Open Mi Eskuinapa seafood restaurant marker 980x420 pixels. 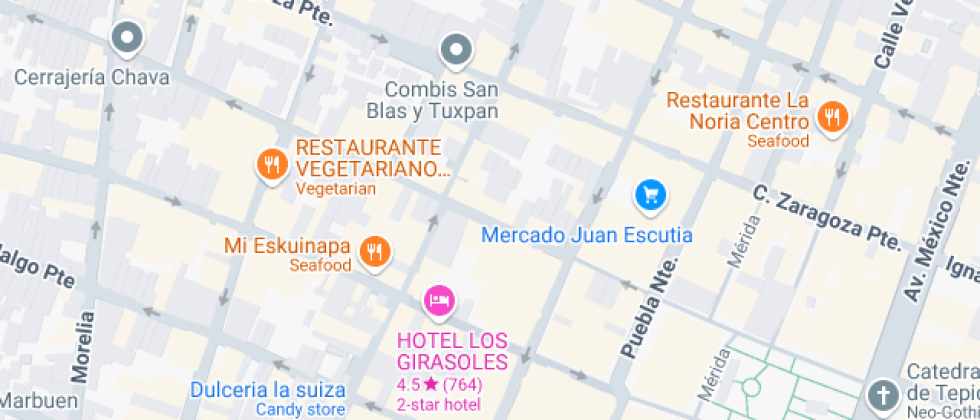pyautogui.click(x=376, y=251)
